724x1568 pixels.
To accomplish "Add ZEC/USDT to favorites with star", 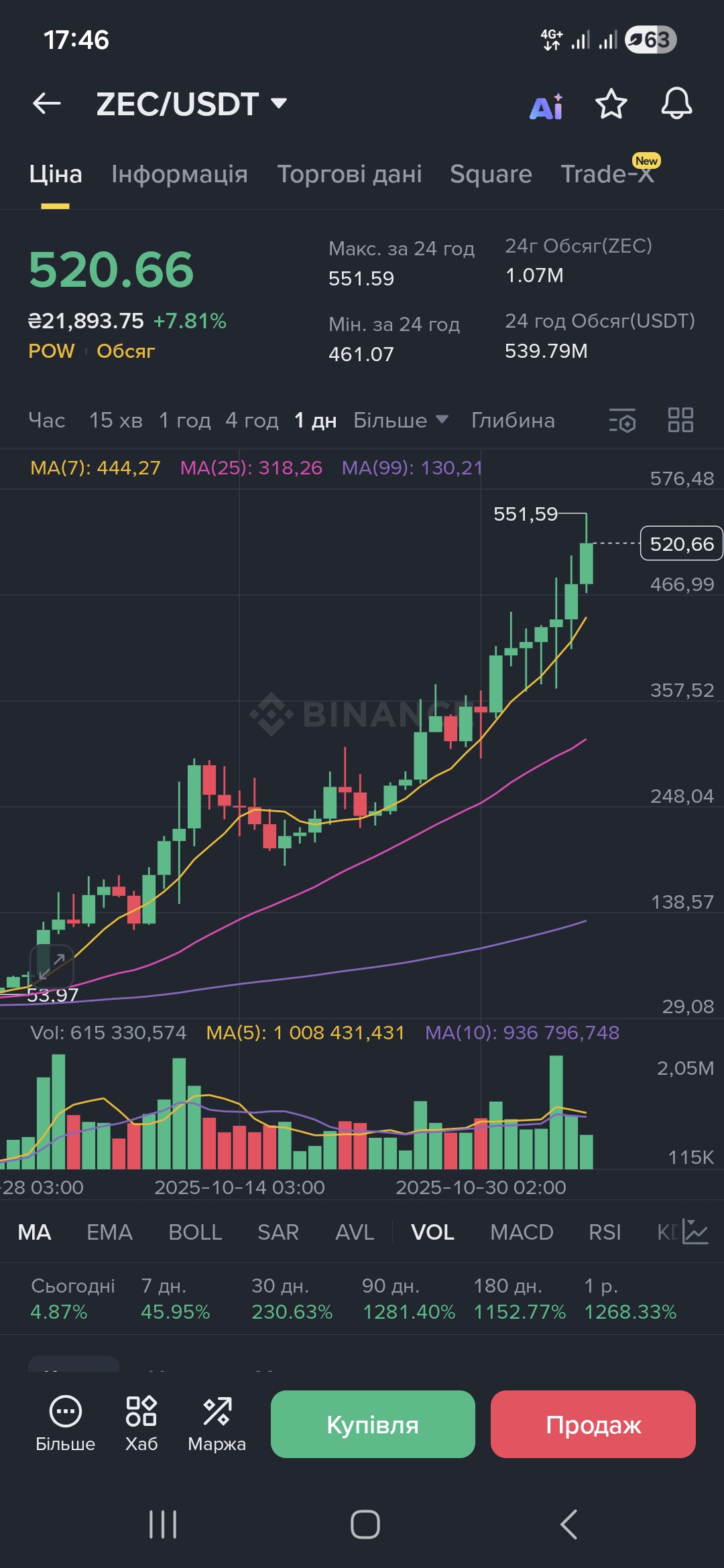I will click(611, 104).
